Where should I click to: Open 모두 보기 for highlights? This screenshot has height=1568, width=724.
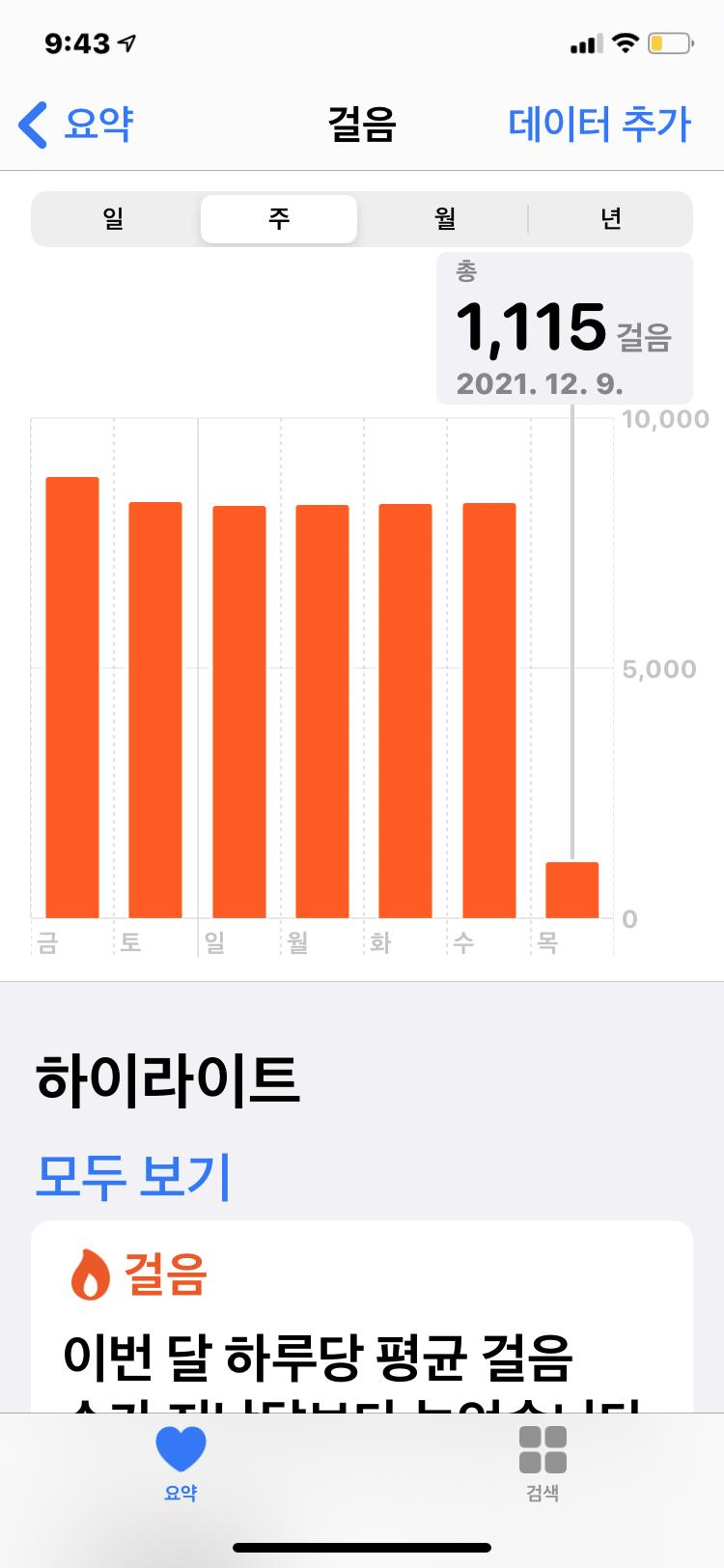(133, 1175)
